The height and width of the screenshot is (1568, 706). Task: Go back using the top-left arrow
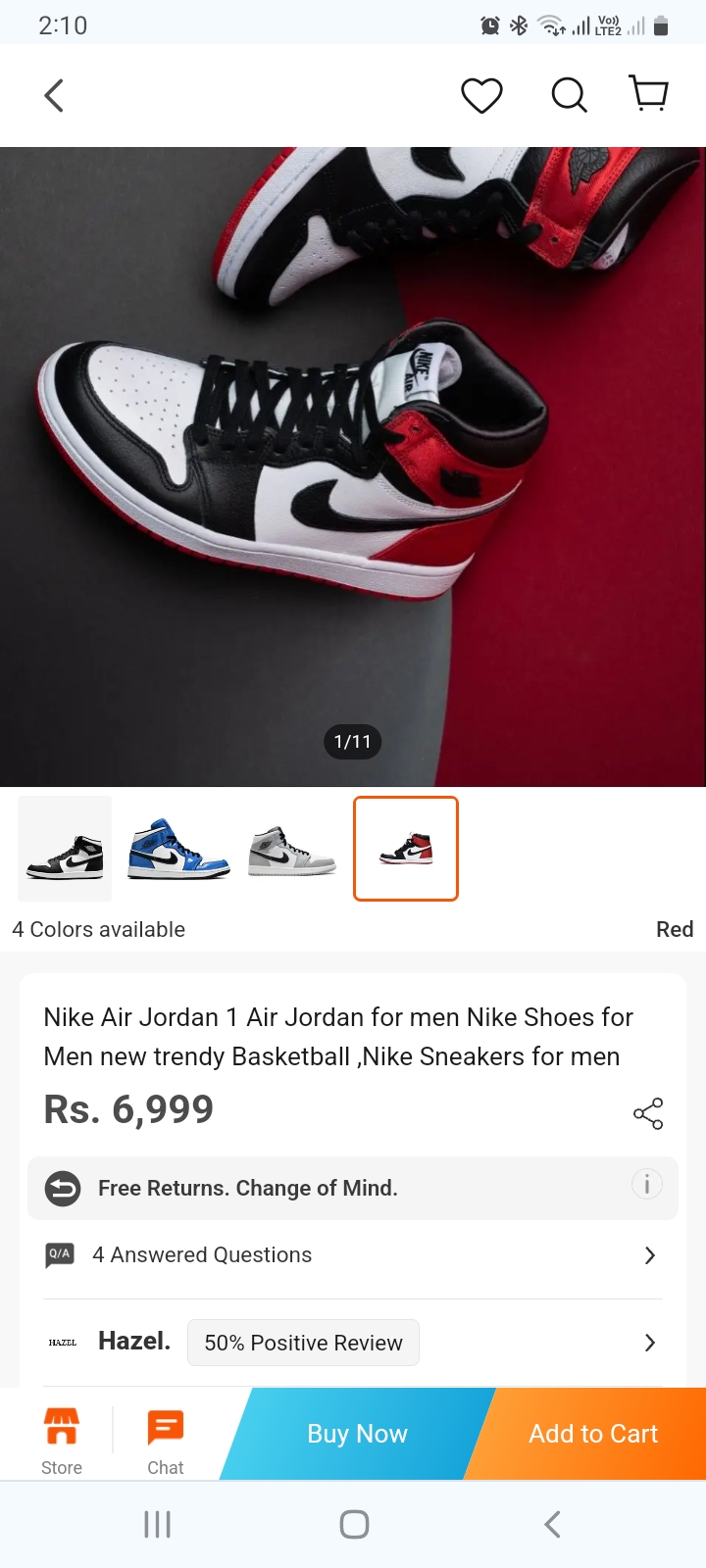click(54, 96)
